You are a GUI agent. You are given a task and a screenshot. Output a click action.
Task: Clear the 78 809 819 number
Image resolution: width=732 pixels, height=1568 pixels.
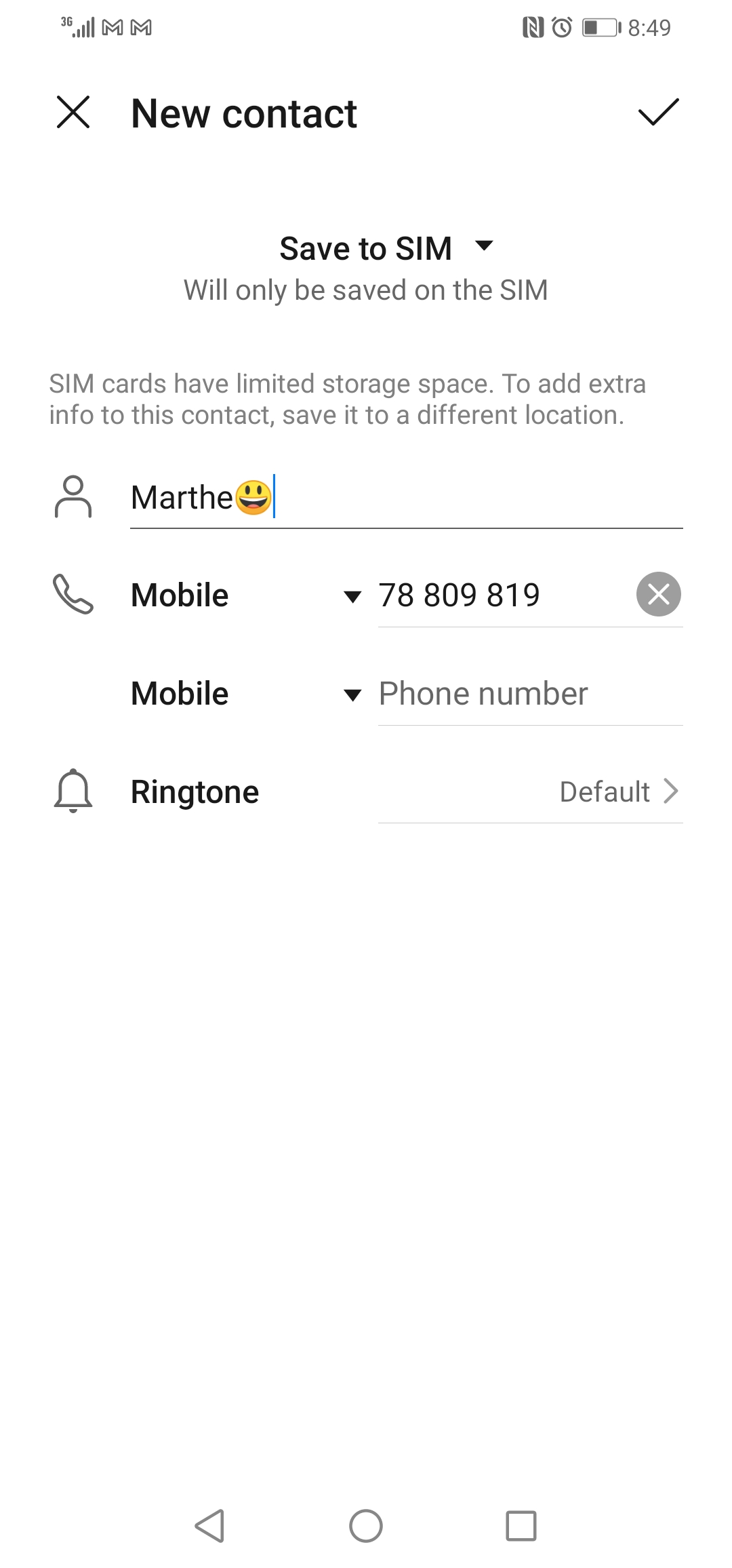[x=658, y=594]
